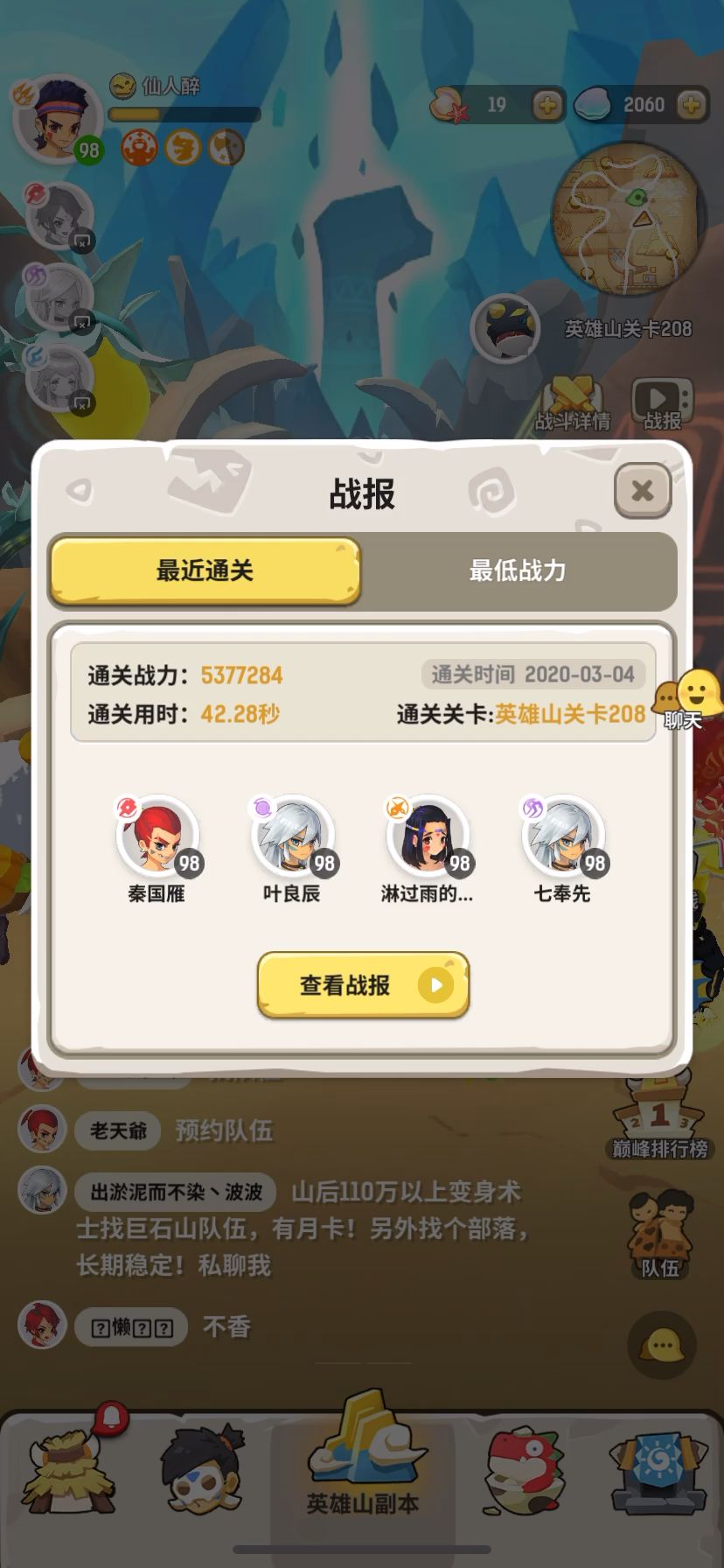Open 叶良辰's hero avatar

tap(293, 836)
